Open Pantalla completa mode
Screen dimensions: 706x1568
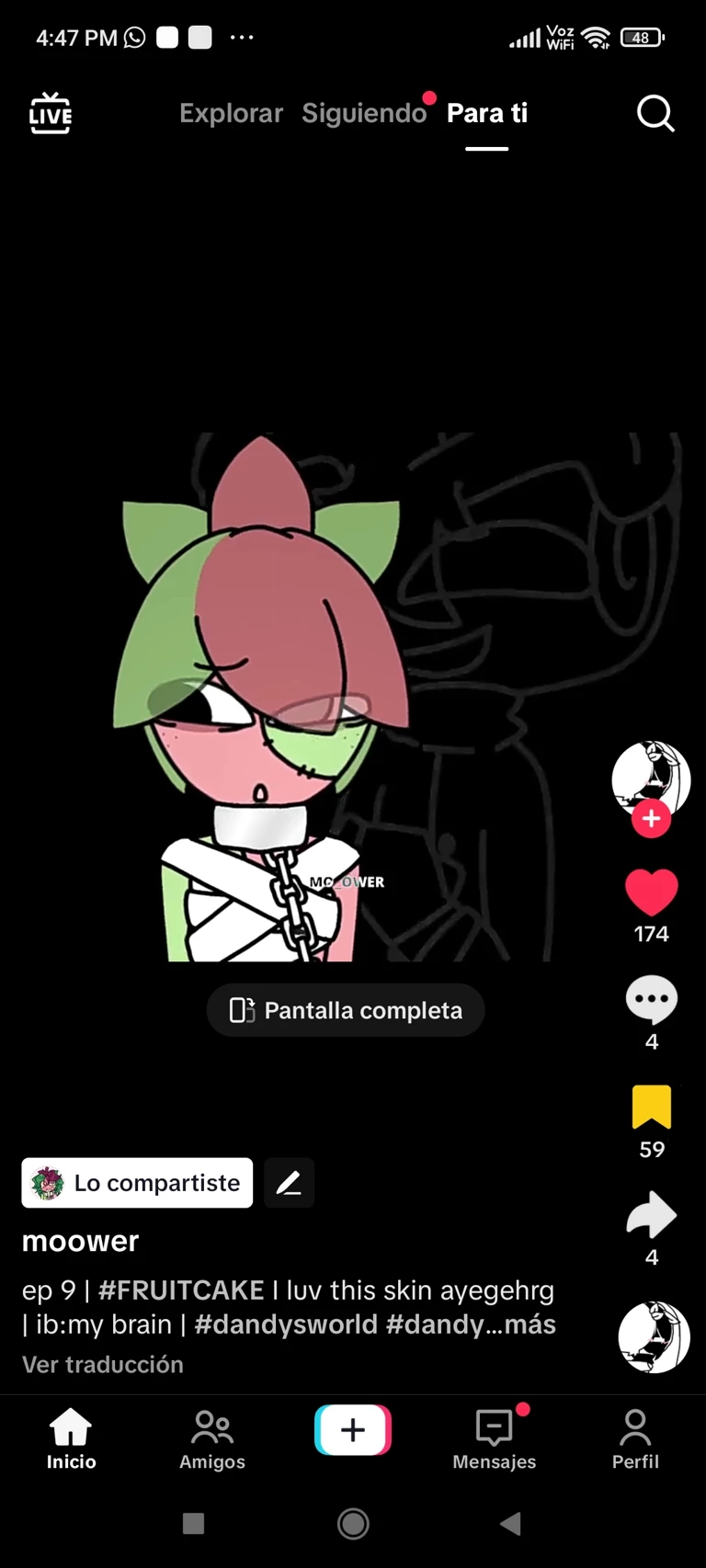(x=346, y=1010)
